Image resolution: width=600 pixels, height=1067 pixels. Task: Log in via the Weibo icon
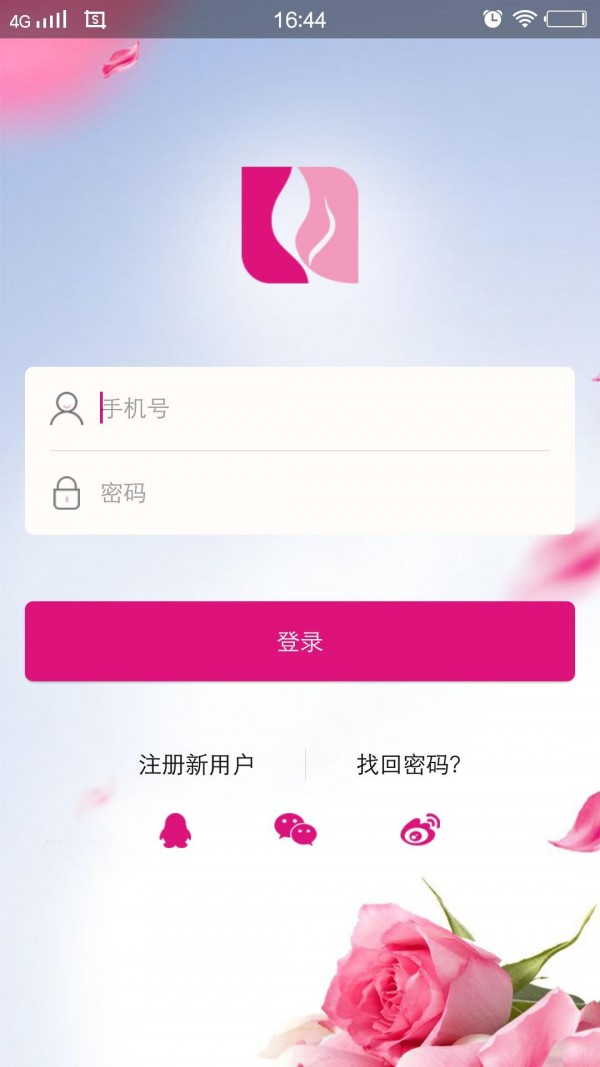tap(420, 830)
